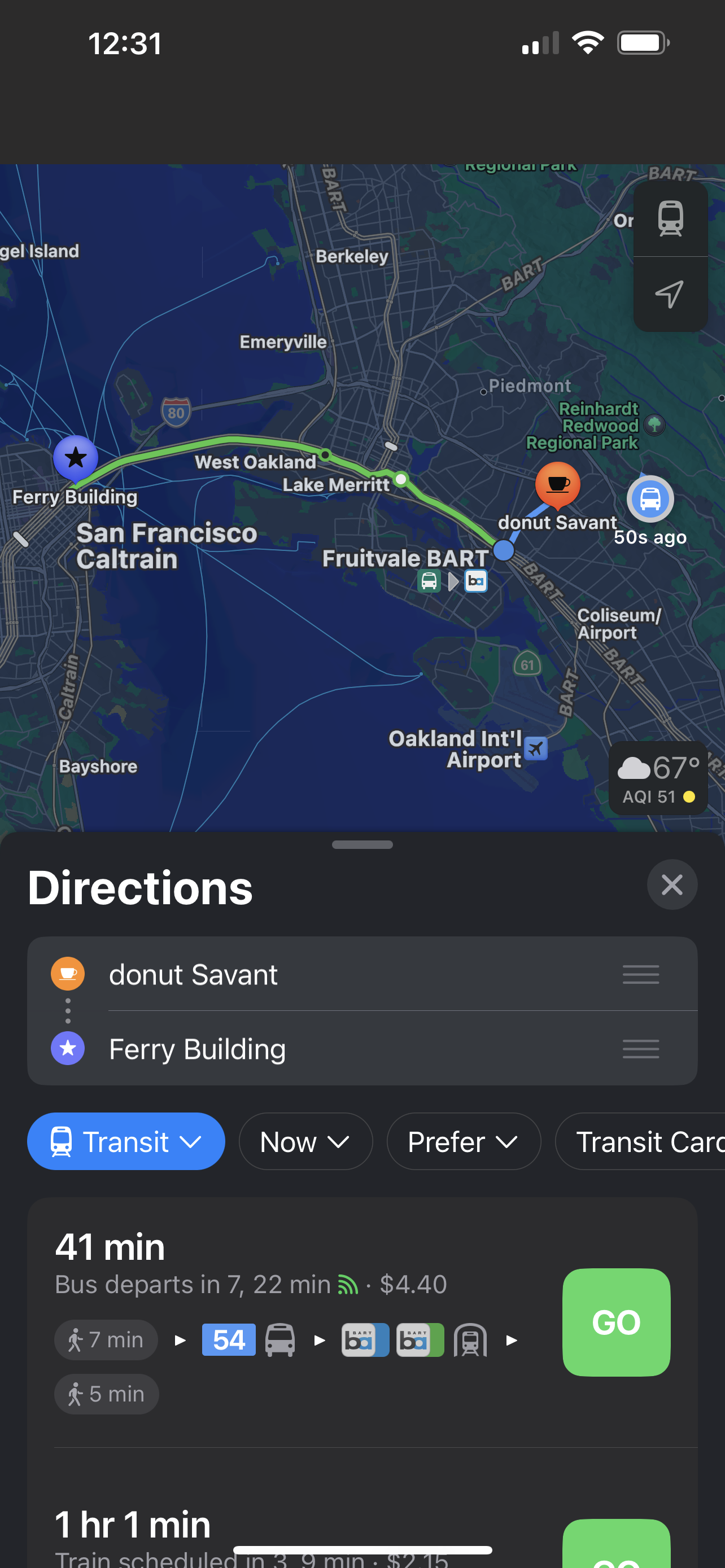Viewport: 725px width, 1568px height.
Task: Click the 7 min walking segment icon
Action: [106, 1339]
